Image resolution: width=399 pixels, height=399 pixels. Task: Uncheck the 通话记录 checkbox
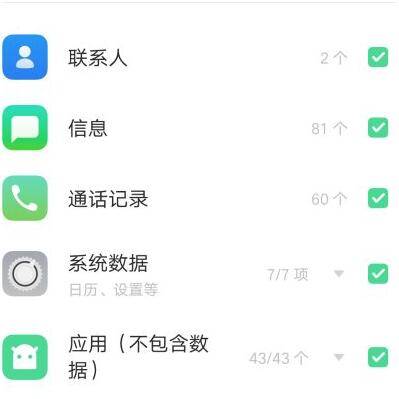378,198
